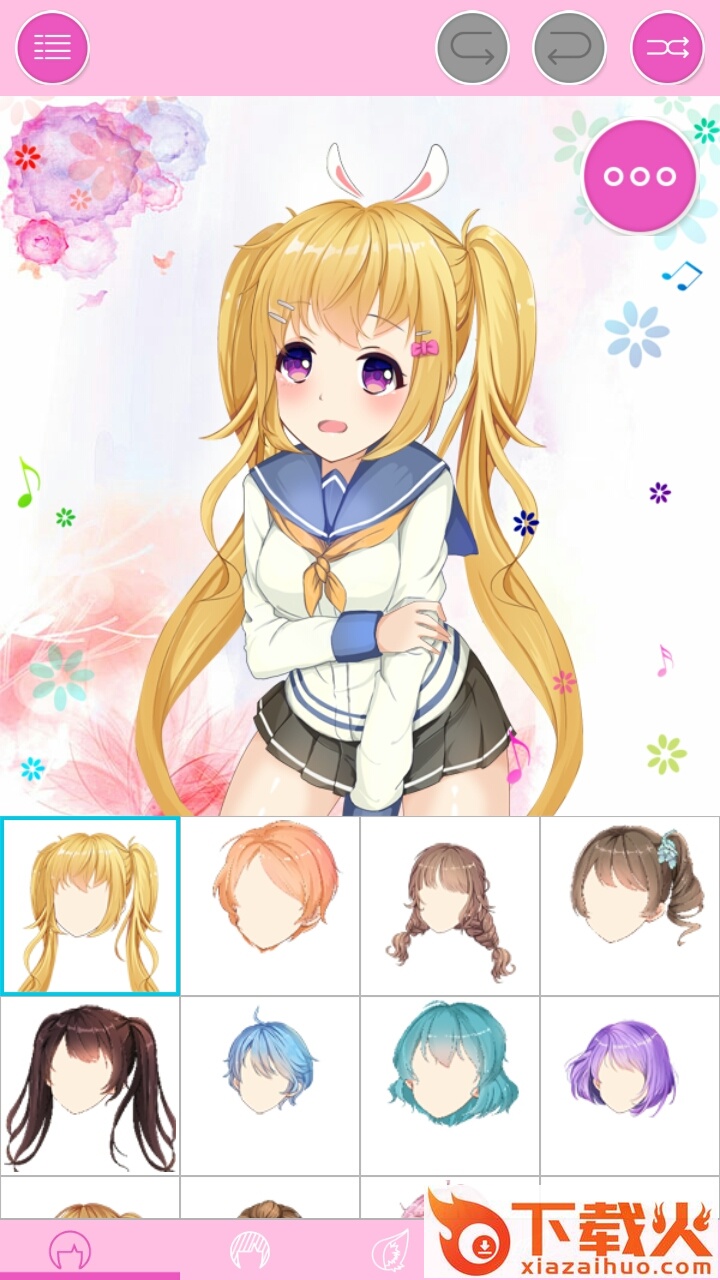
Task: Open the list menu button
Action: (52, 47)
